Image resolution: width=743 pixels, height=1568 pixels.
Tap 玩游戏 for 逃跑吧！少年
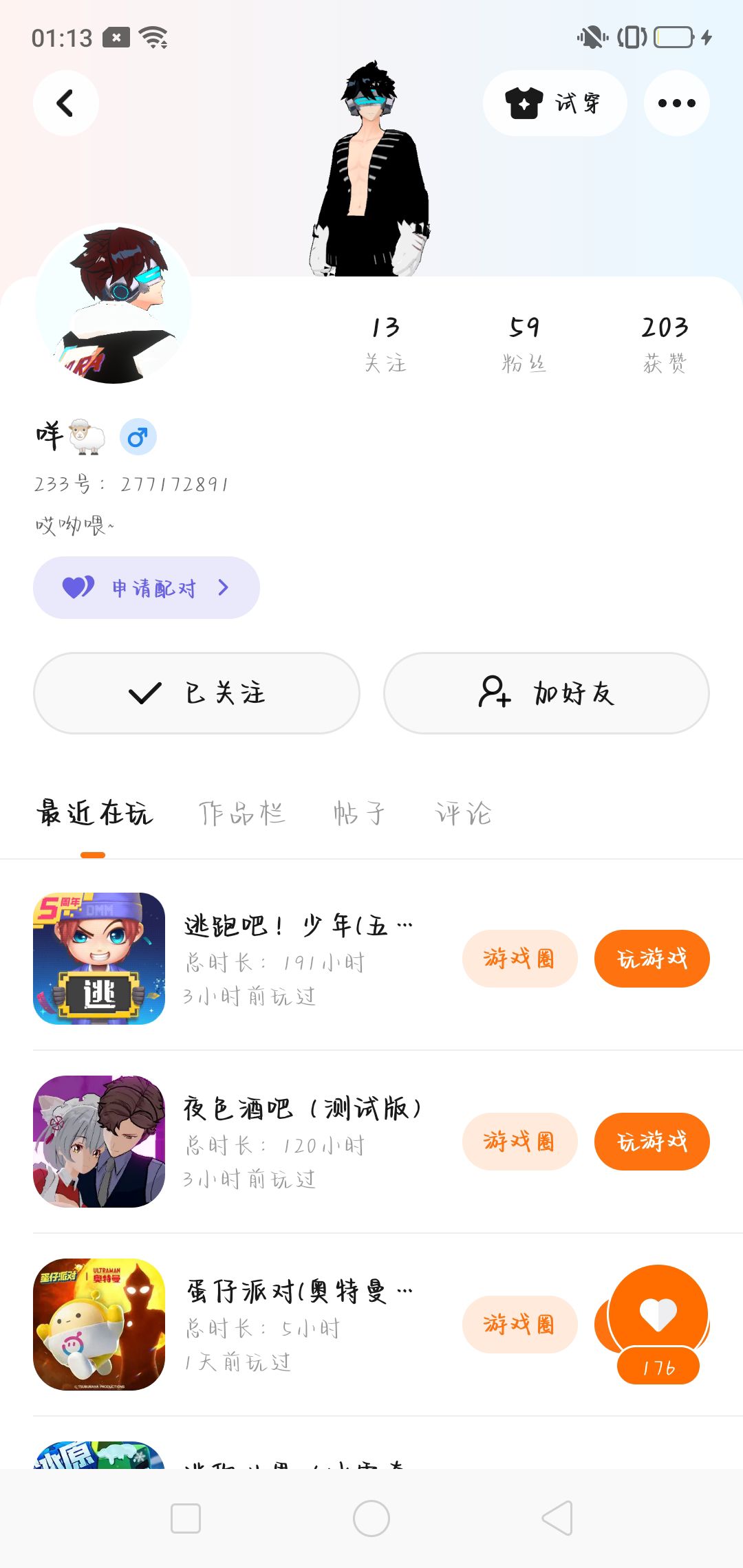pyautogui.click(x=652, y=958)
